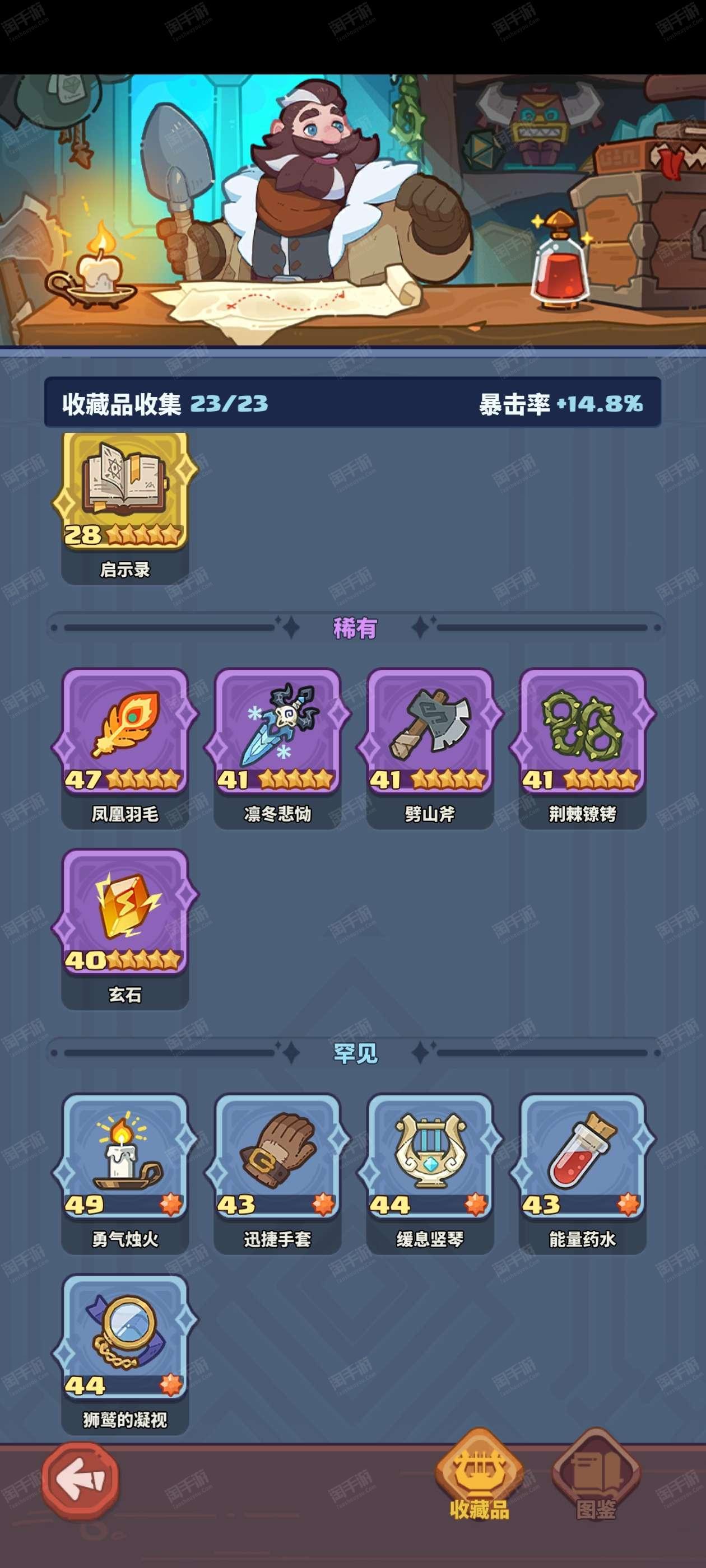
Task: View the 凛冬悲恸 dagger item
Action: click(x=277, y=748)
